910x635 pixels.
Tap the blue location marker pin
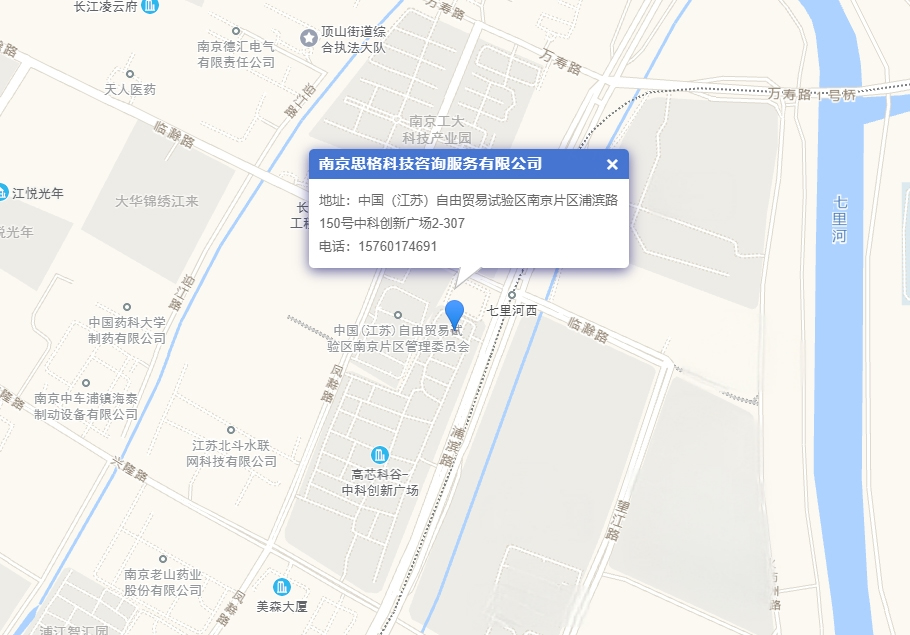(x=455, y=313)
